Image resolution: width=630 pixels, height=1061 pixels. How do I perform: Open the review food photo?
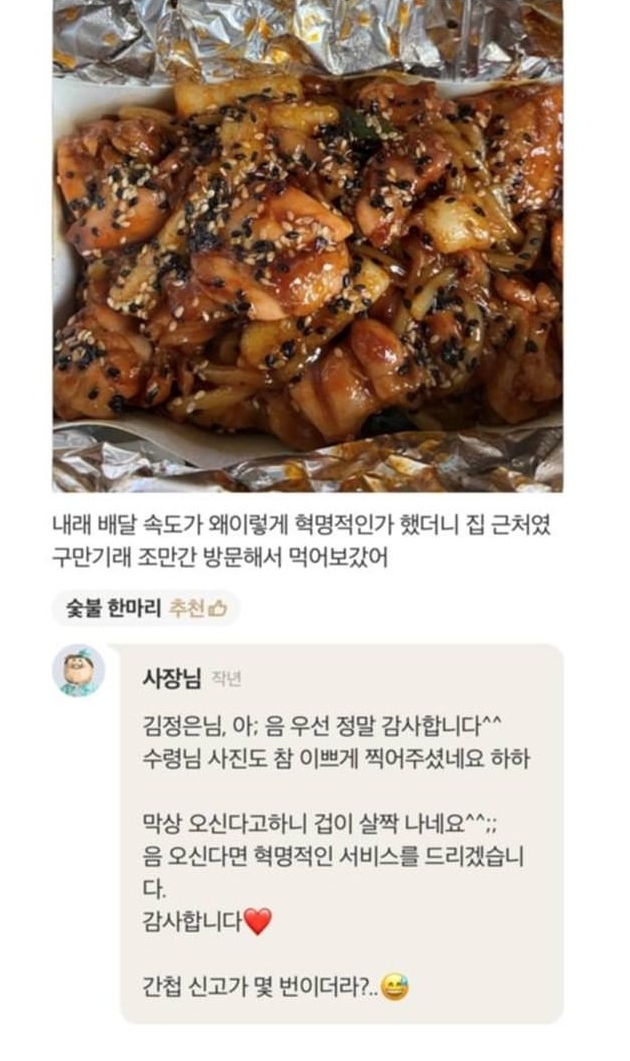point(308,245)
